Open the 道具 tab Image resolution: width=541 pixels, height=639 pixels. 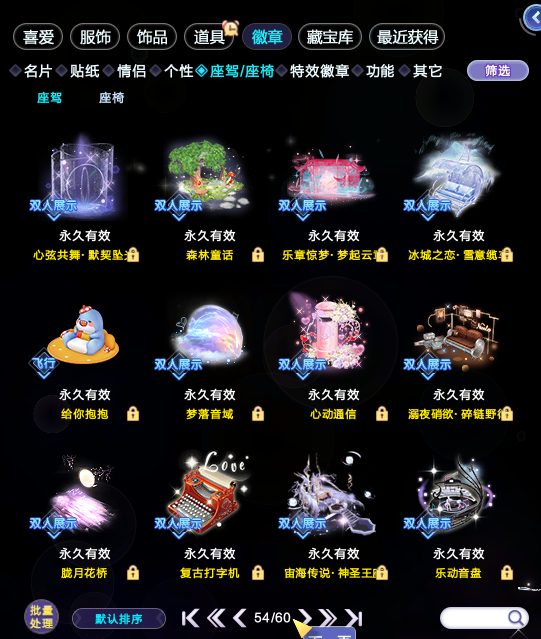coord(209,37)
